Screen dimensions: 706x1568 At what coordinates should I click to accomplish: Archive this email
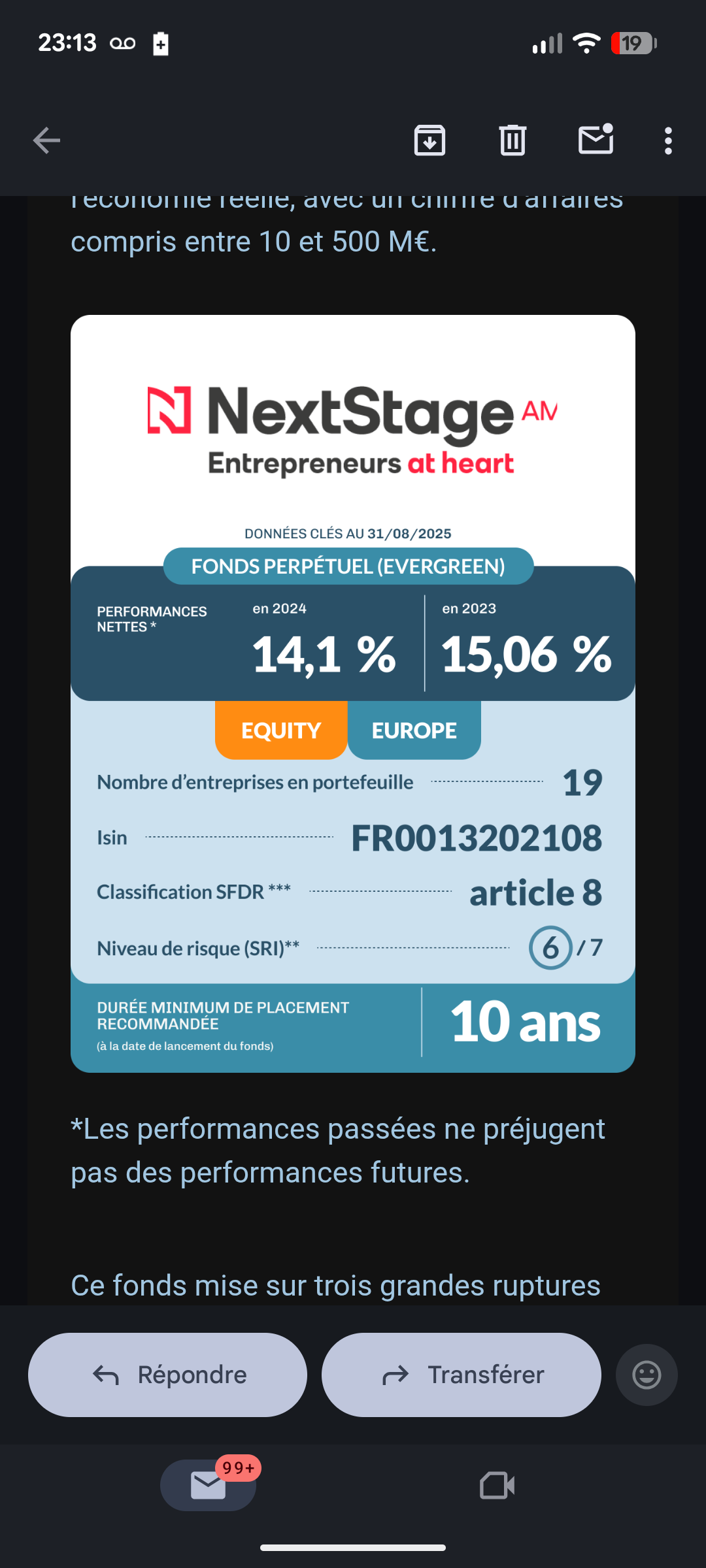pyautogui.click(x=429, y=140)
